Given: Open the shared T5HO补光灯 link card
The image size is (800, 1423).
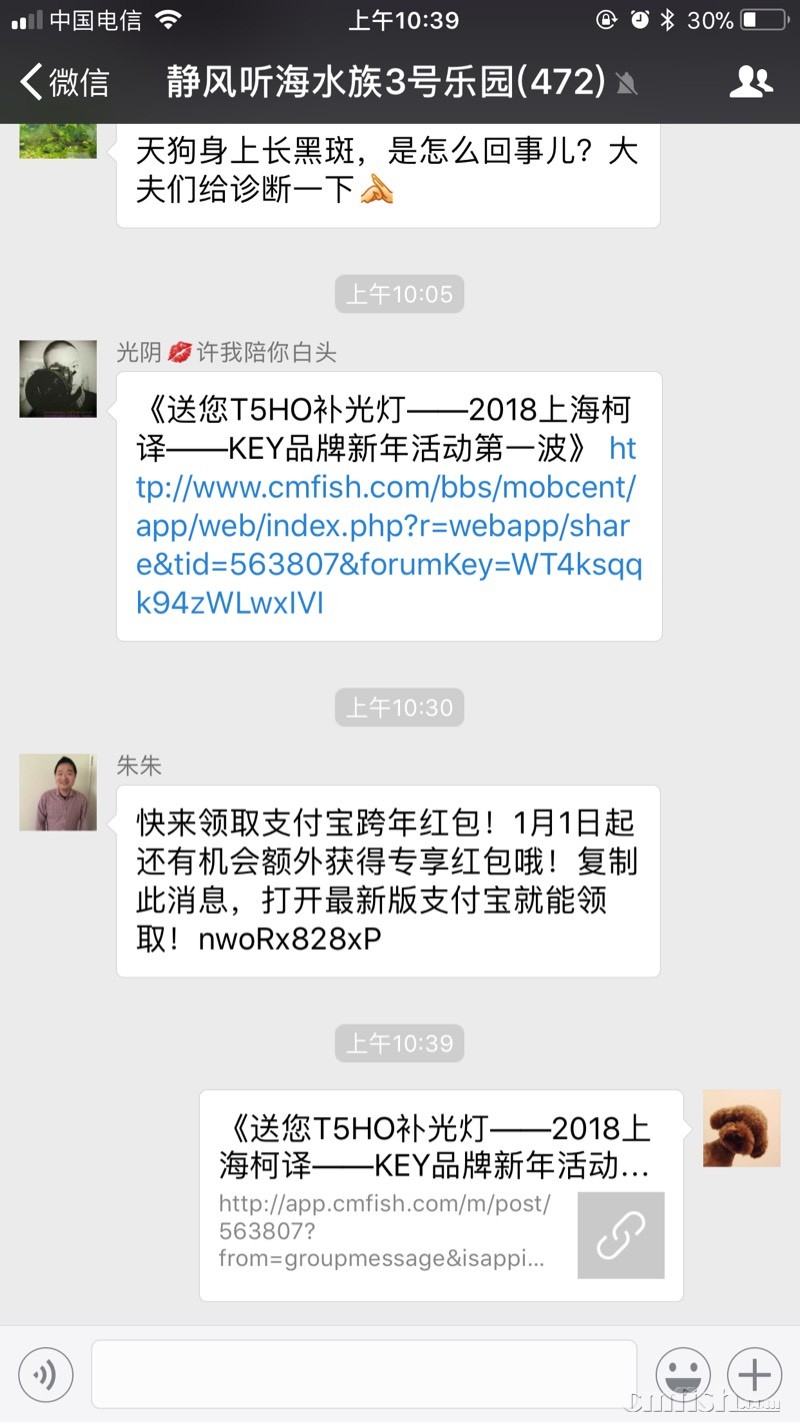Looking at the screenshot, I should tap(441, 1195).
